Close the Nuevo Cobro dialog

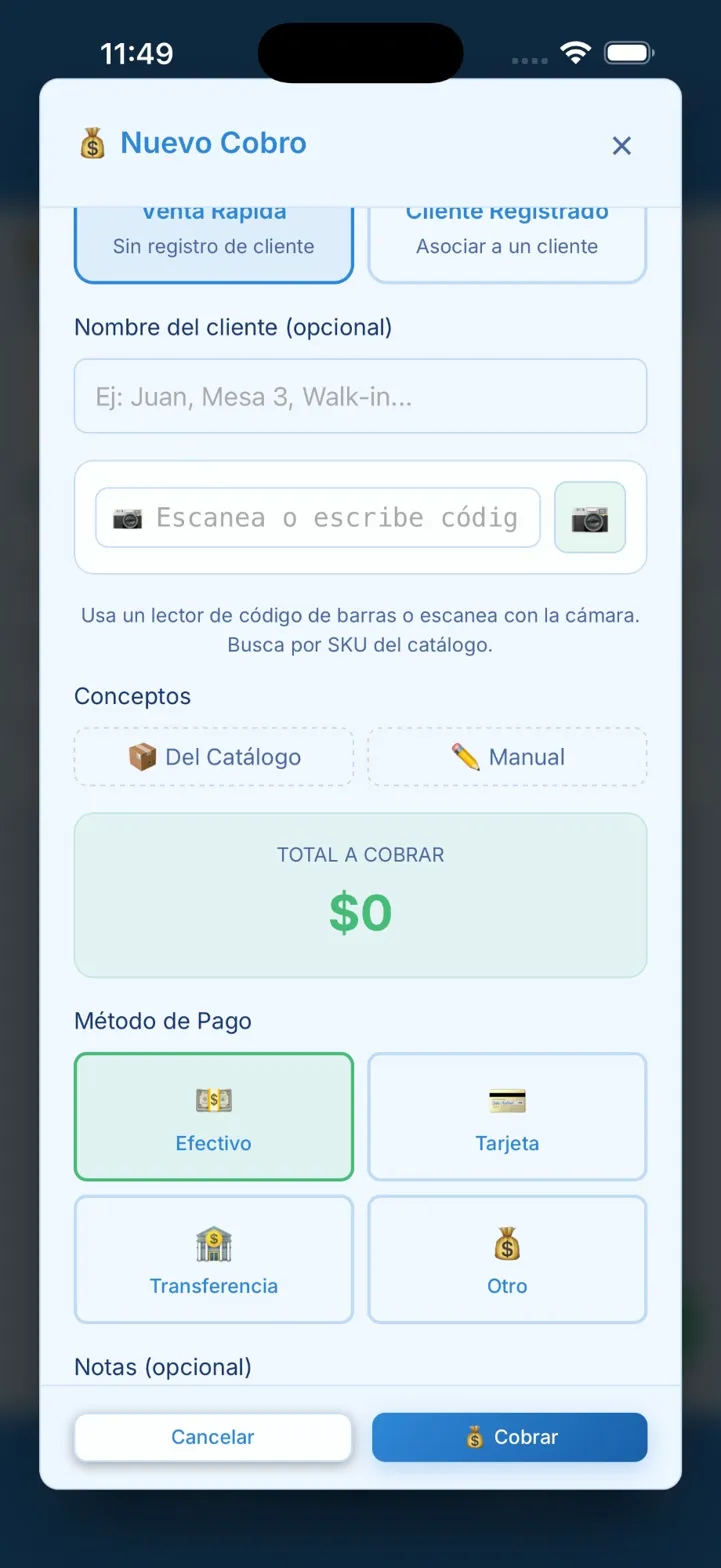pos(621,145)
